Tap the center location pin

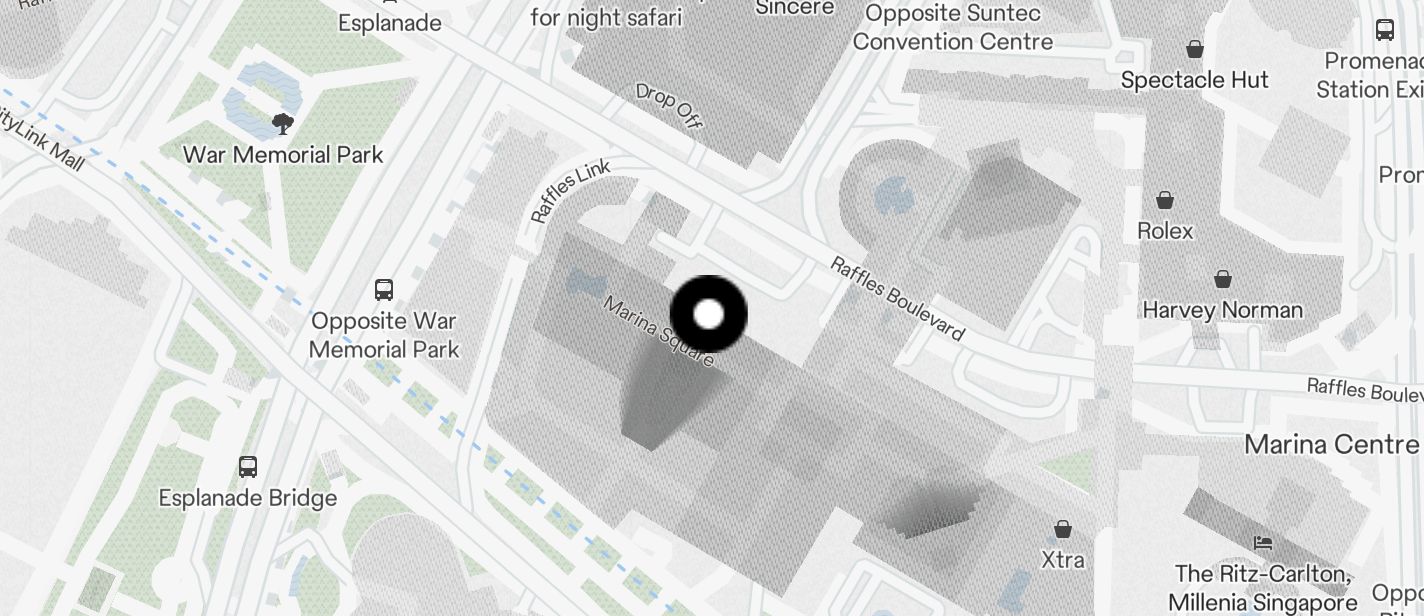708,314
